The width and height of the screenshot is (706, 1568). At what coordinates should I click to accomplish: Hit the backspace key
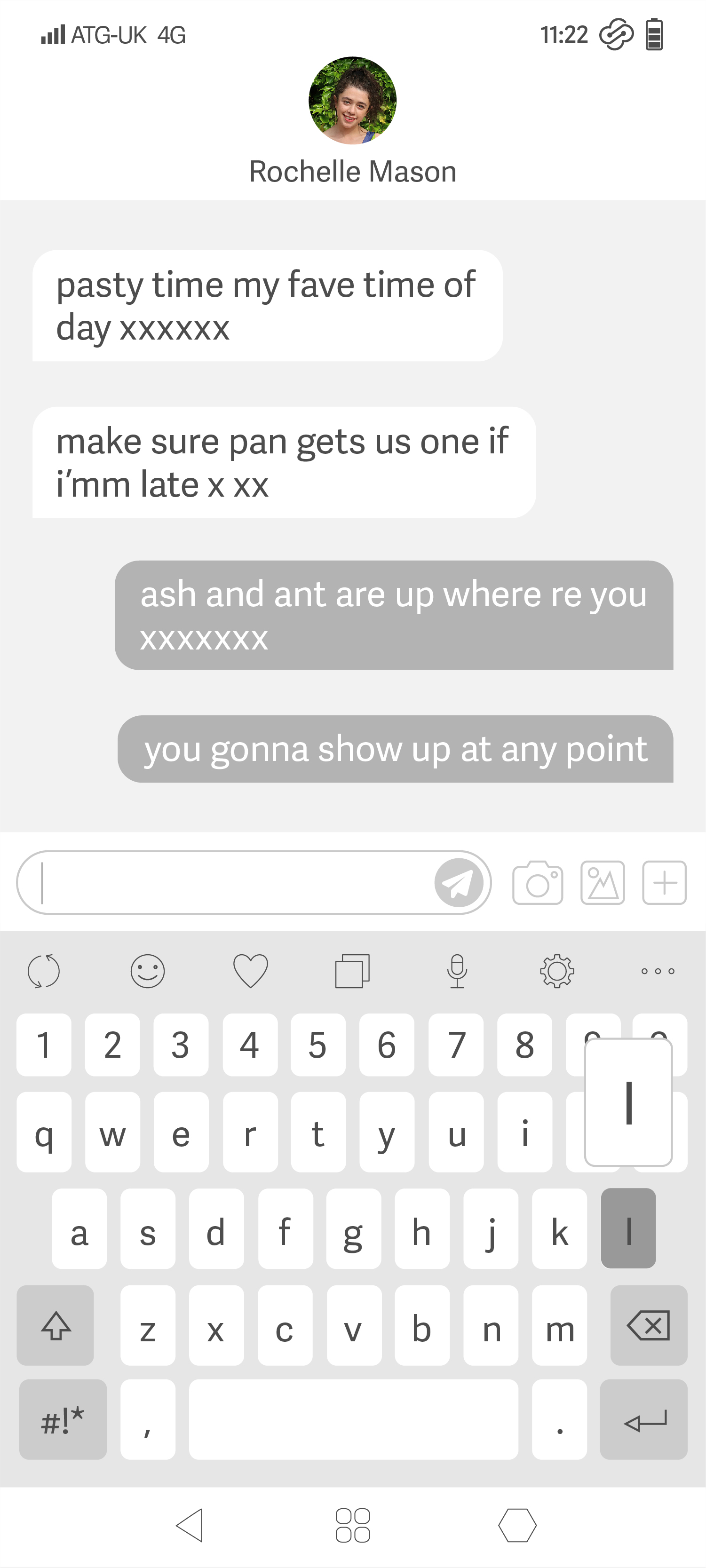point(648,1325)
